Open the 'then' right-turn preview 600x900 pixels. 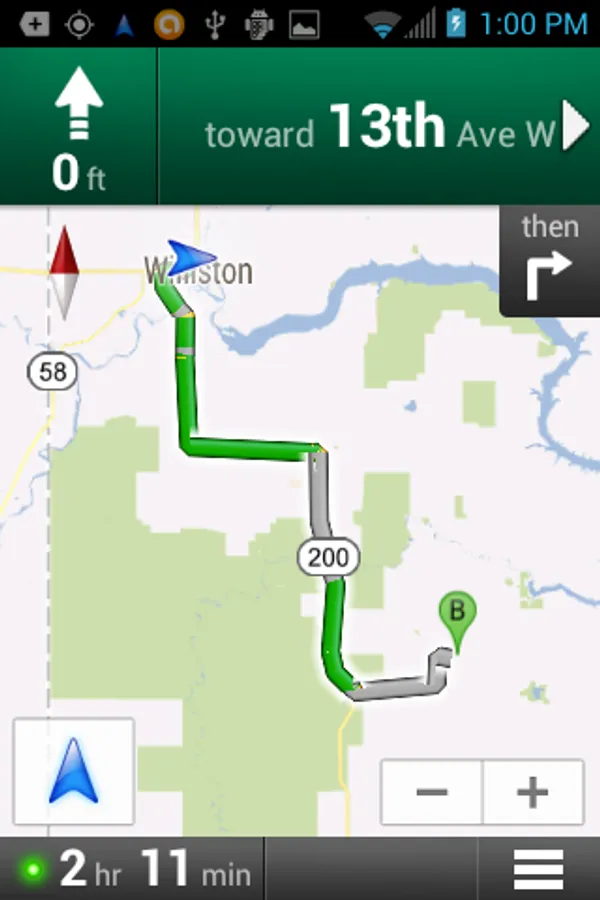click(x=549, y=261)
